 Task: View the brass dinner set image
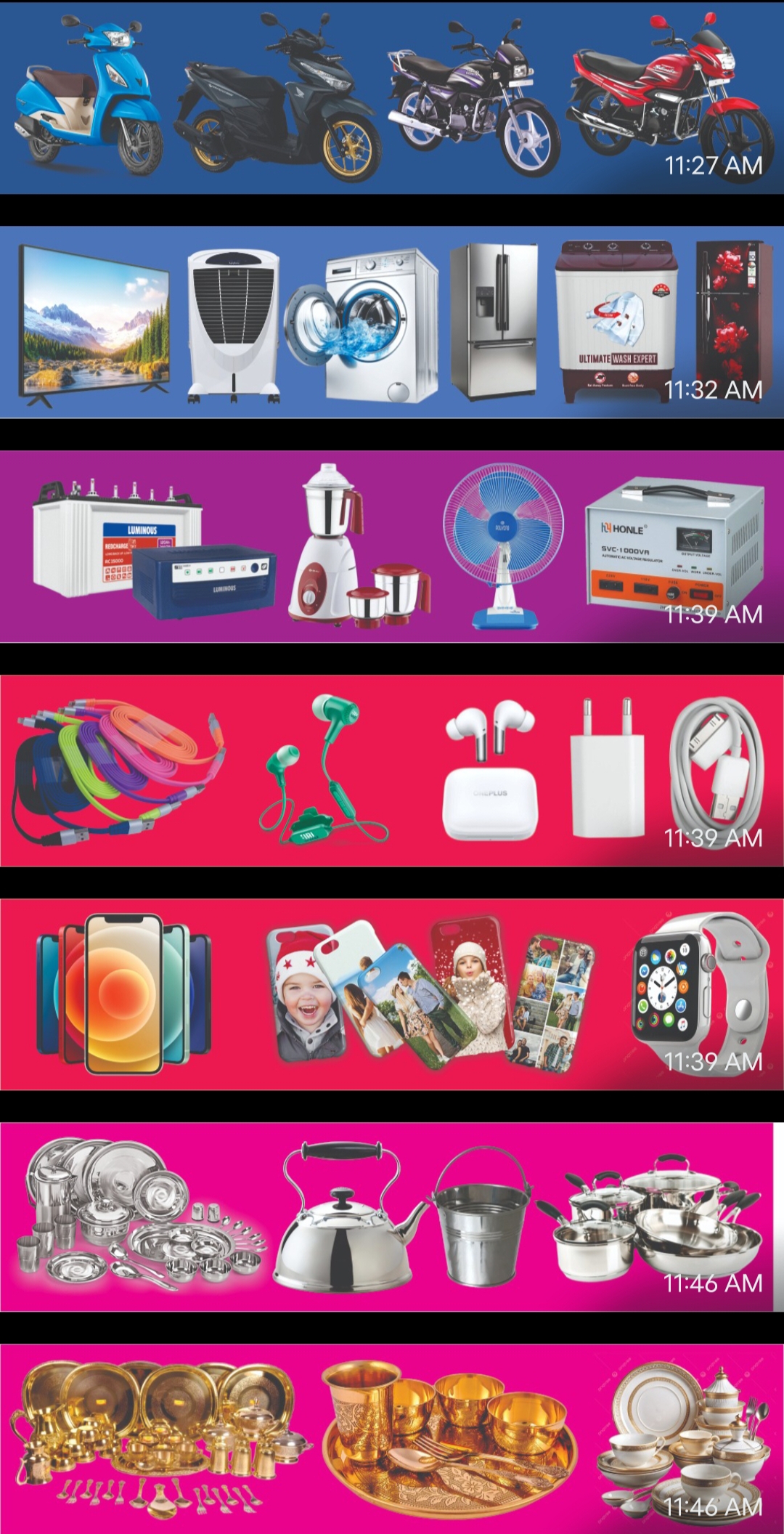pos(392,1439)
